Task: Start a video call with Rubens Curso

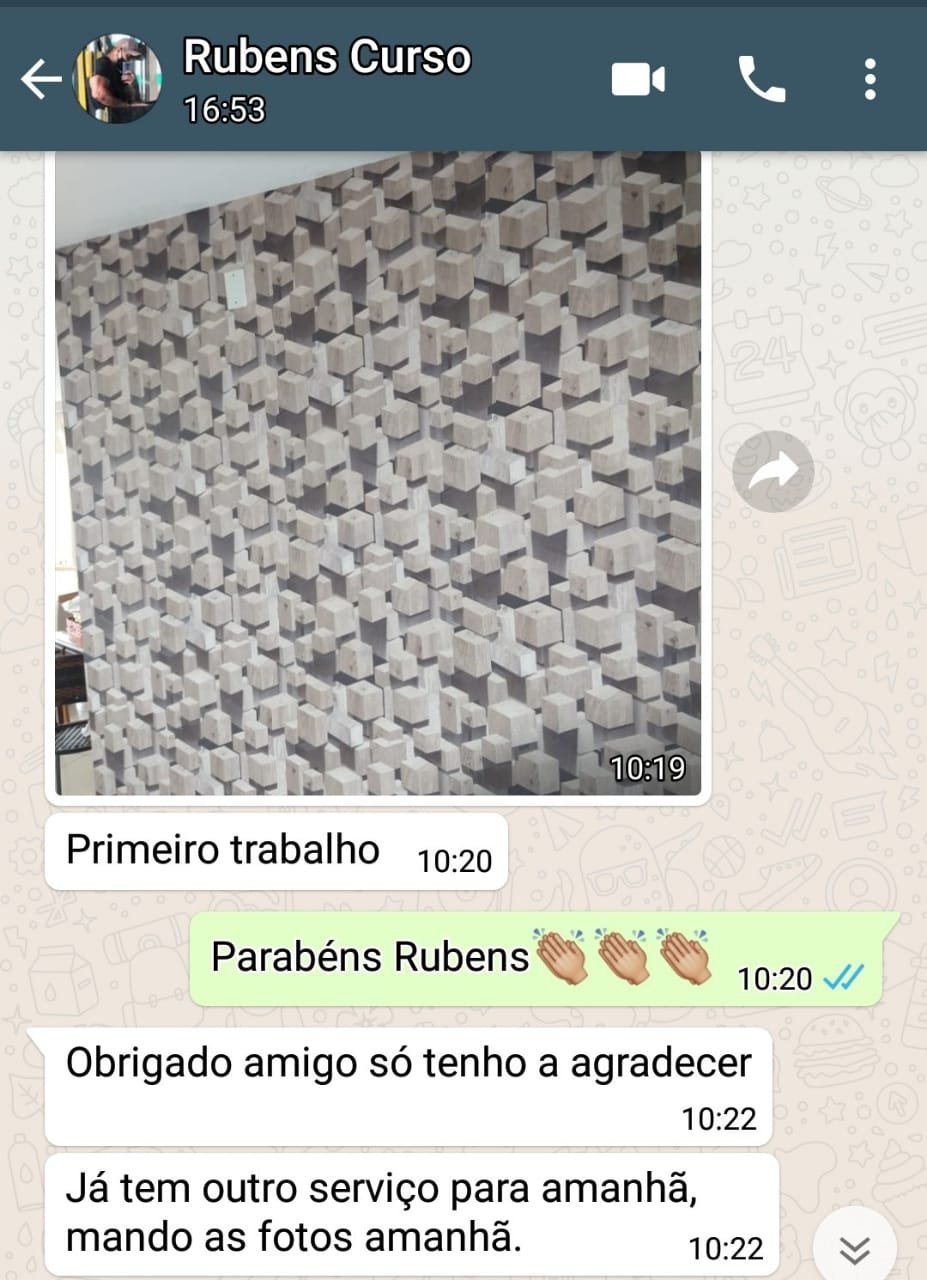Action: (x=638, y=77)
